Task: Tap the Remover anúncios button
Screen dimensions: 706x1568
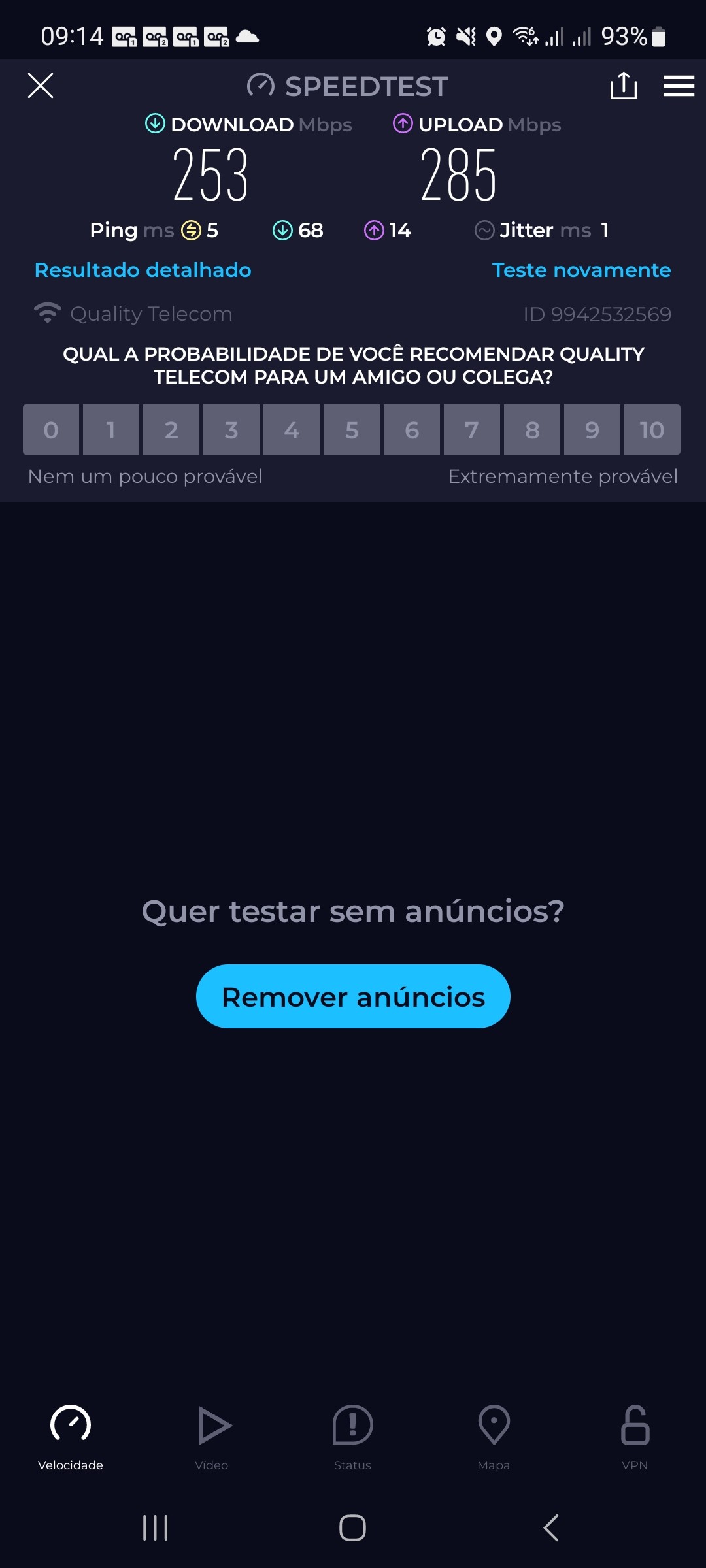Action: [353, 996]
